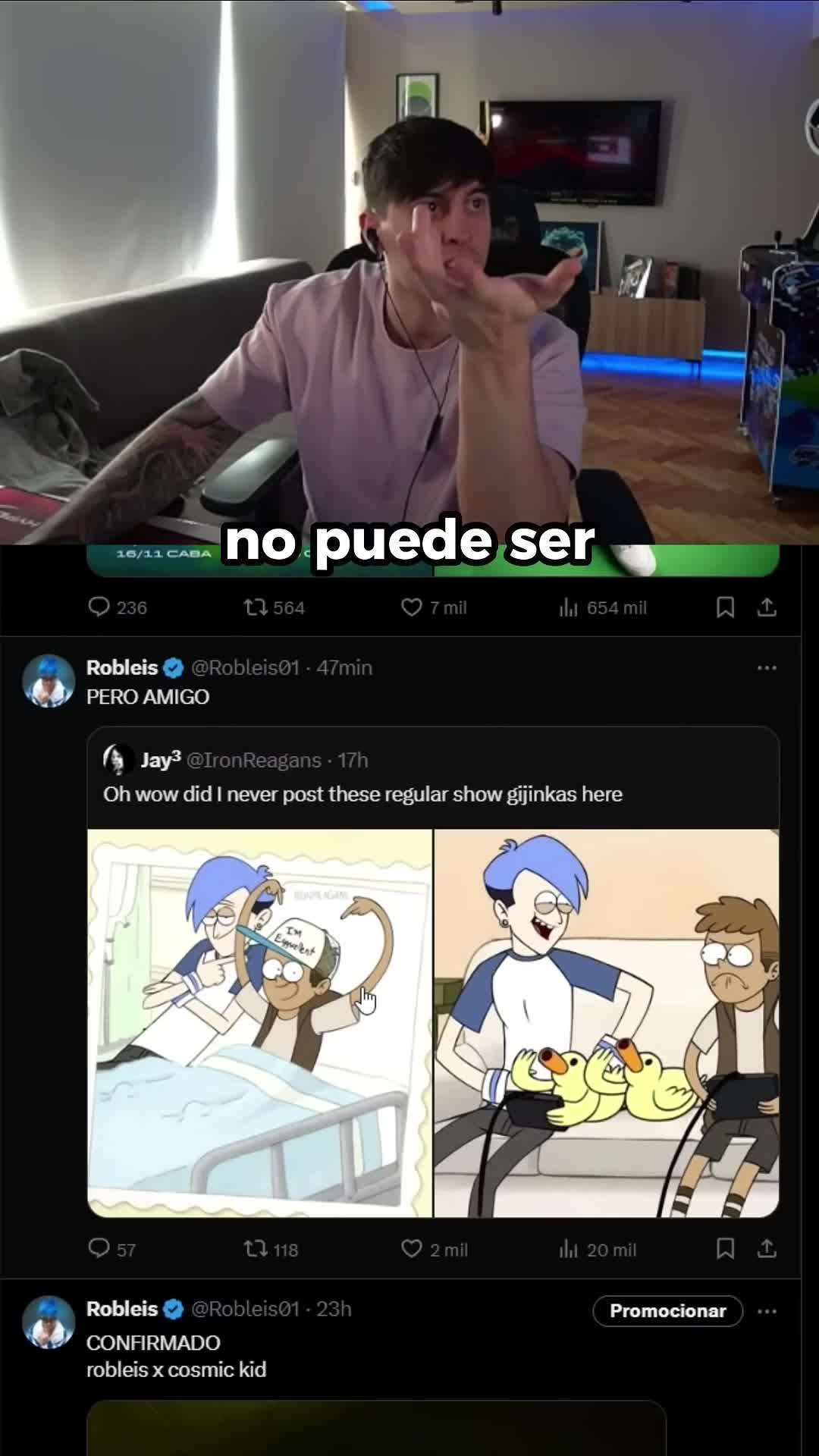Open more options on the CONFIRMADO tweet
Image resolution: width=819 pixels, height=1456 pixels.
pyautogui.click(x=767, y=1310)
